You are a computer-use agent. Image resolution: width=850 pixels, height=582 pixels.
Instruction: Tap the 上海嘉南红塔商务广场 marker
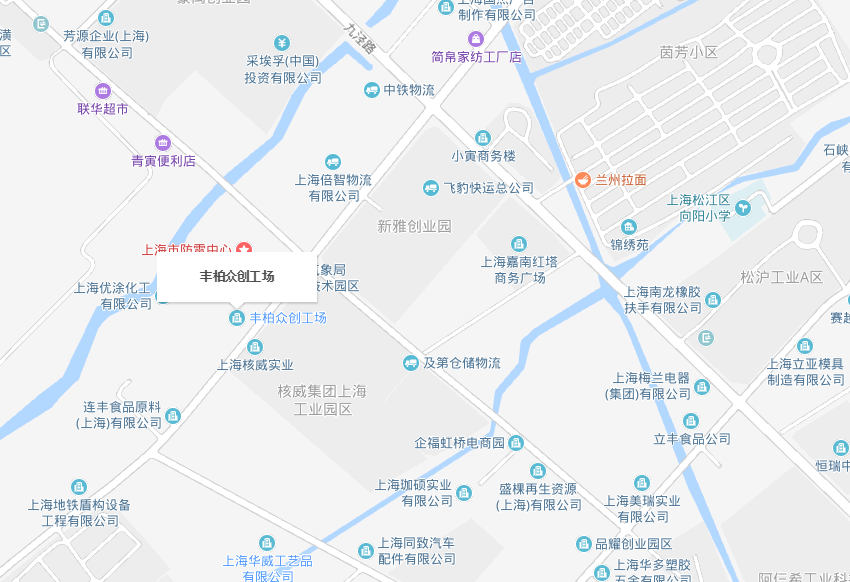pyautogui.click(x=519, y=244)
